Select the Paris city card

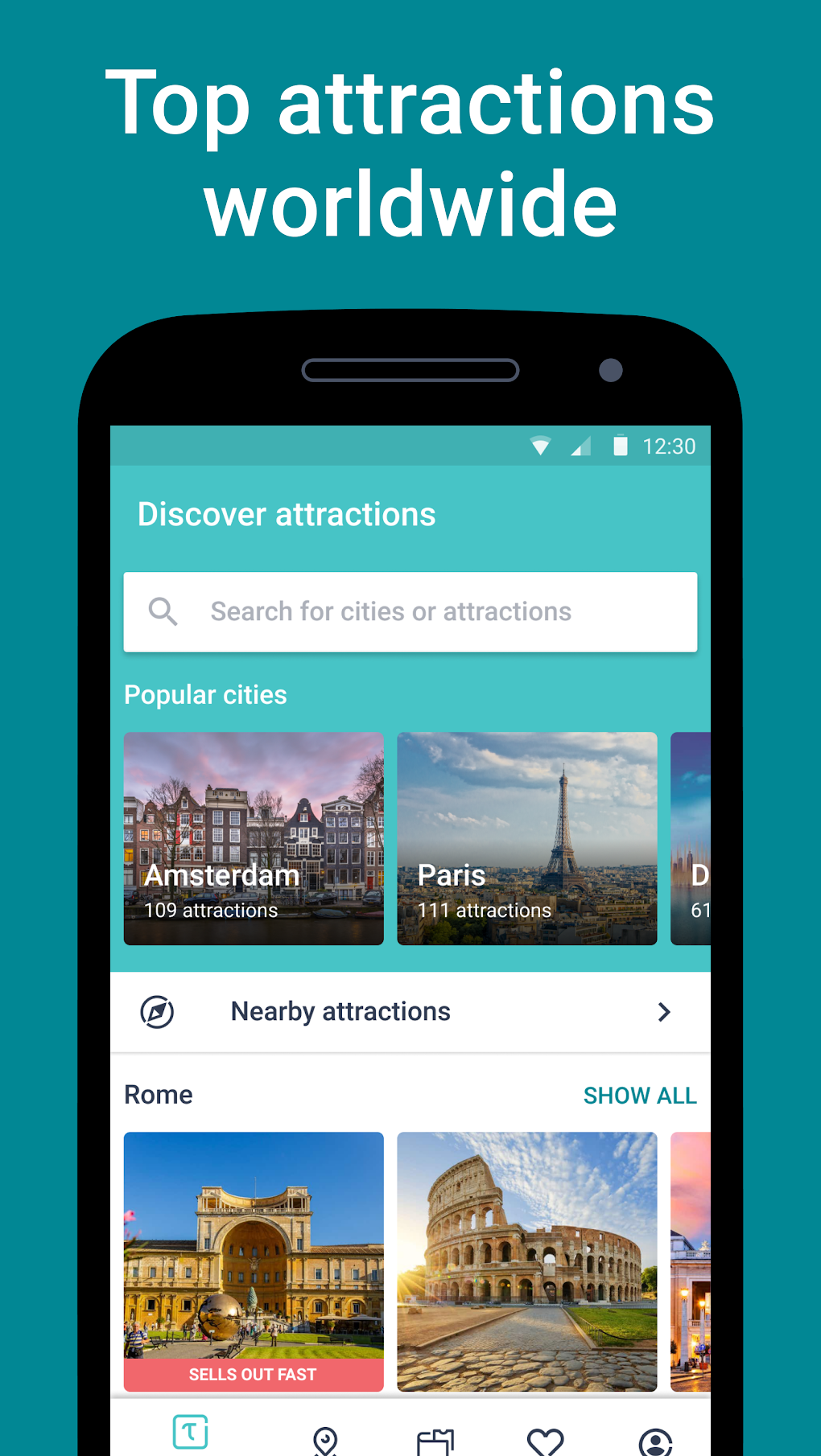coord(526,838)
